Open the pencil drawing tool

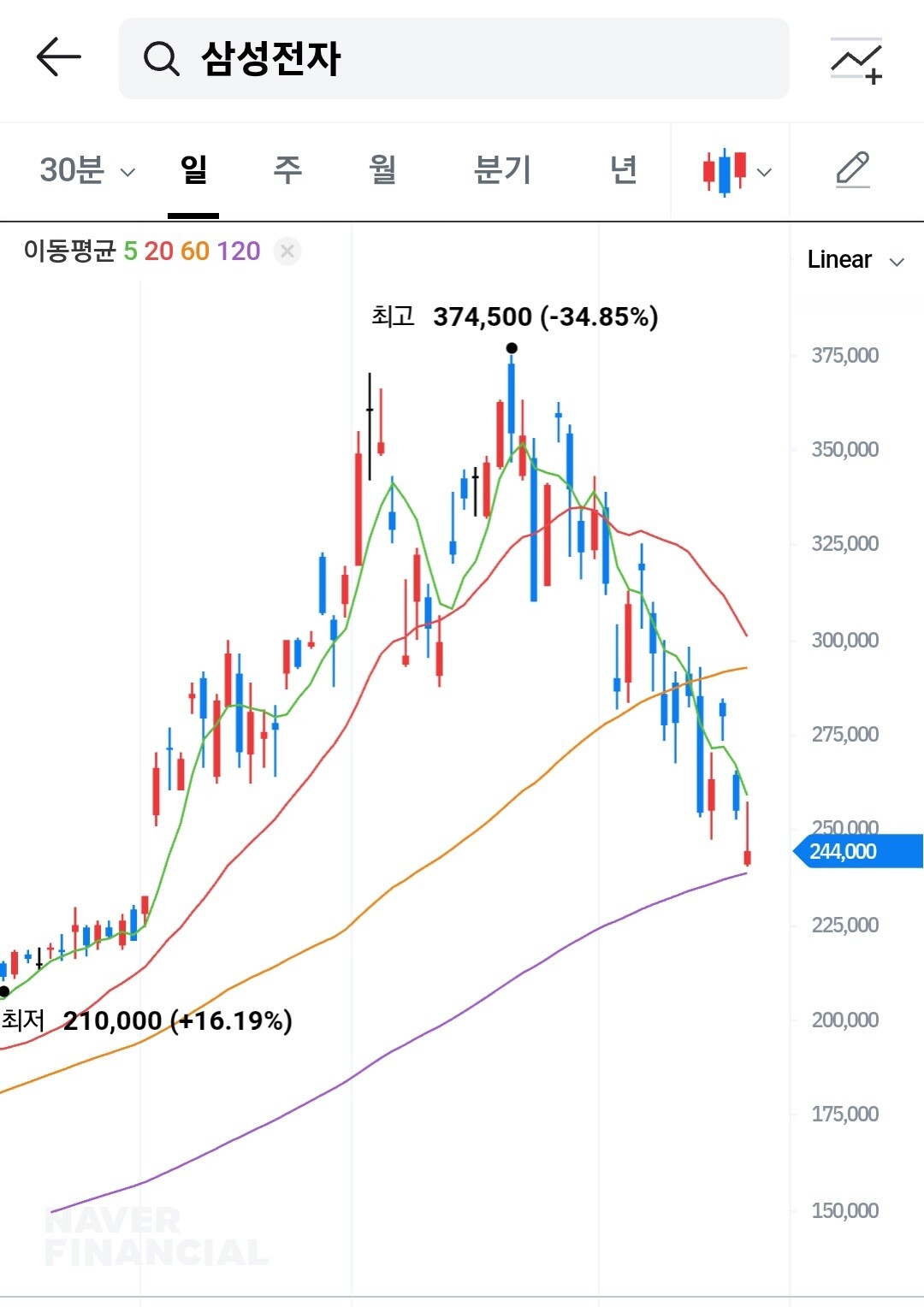tap(853, 170)
